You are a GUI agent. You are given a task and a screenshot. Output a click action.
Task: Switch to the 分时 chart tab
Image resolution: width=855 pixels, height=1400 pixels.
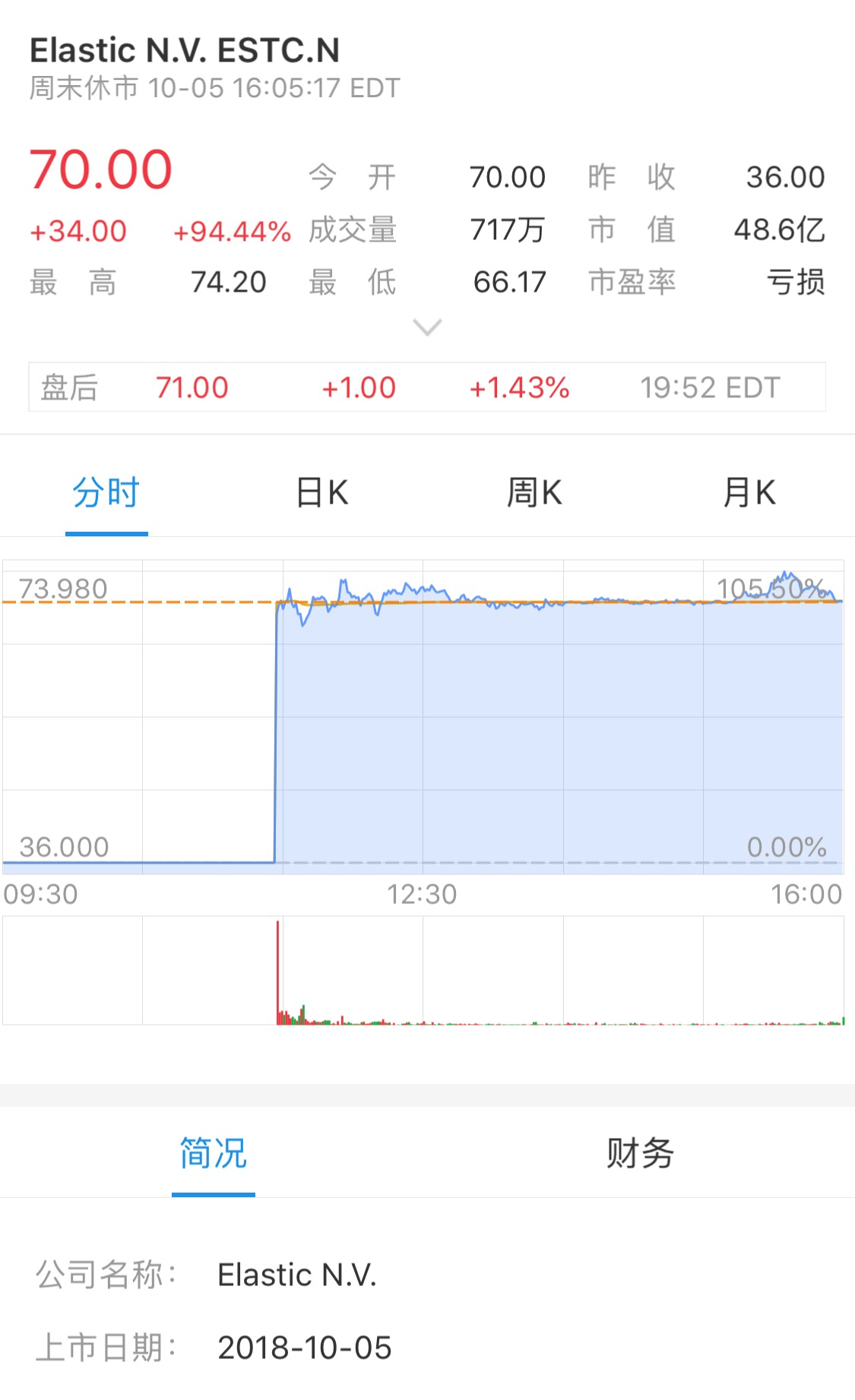click(106, 493)
